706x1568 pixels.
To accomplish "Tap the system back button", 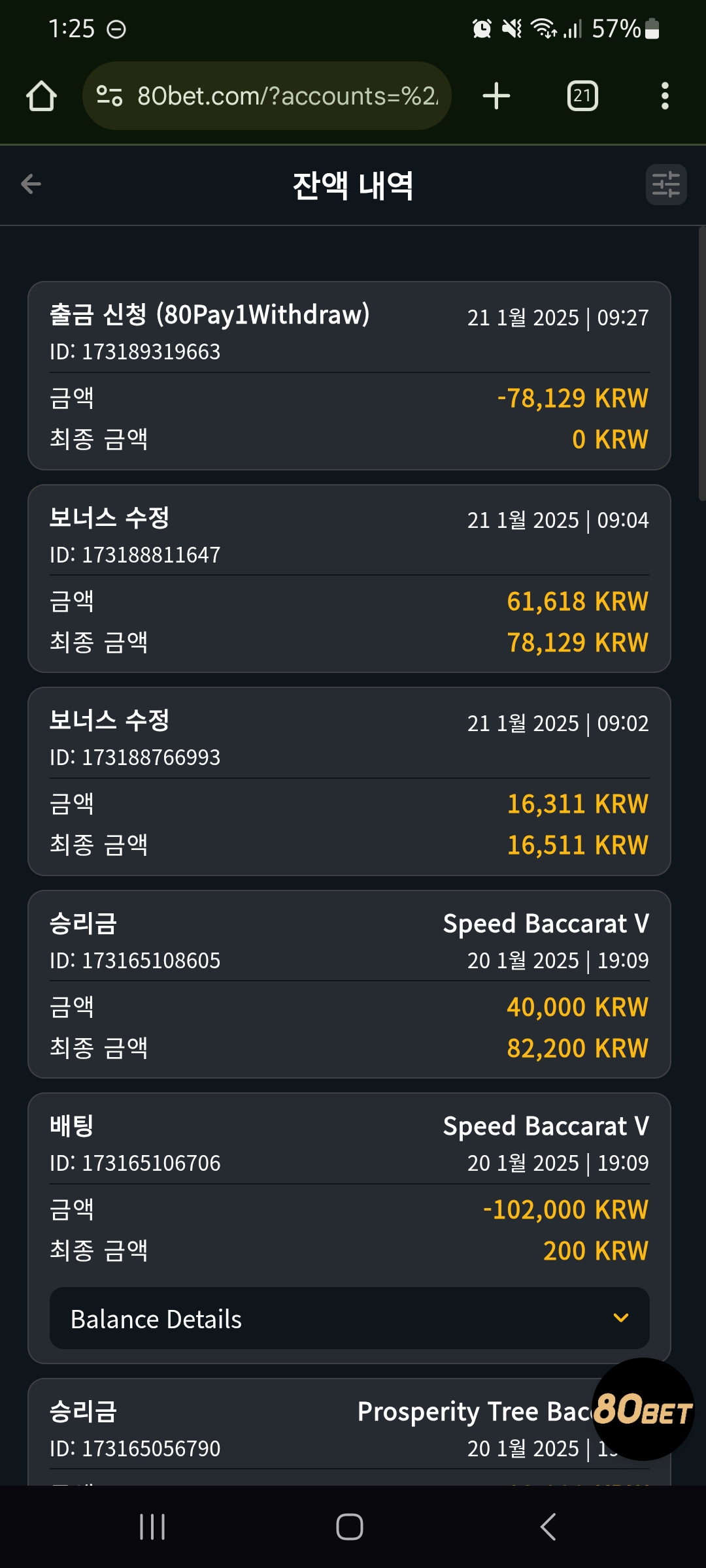I will click(x=548, y=1527).
